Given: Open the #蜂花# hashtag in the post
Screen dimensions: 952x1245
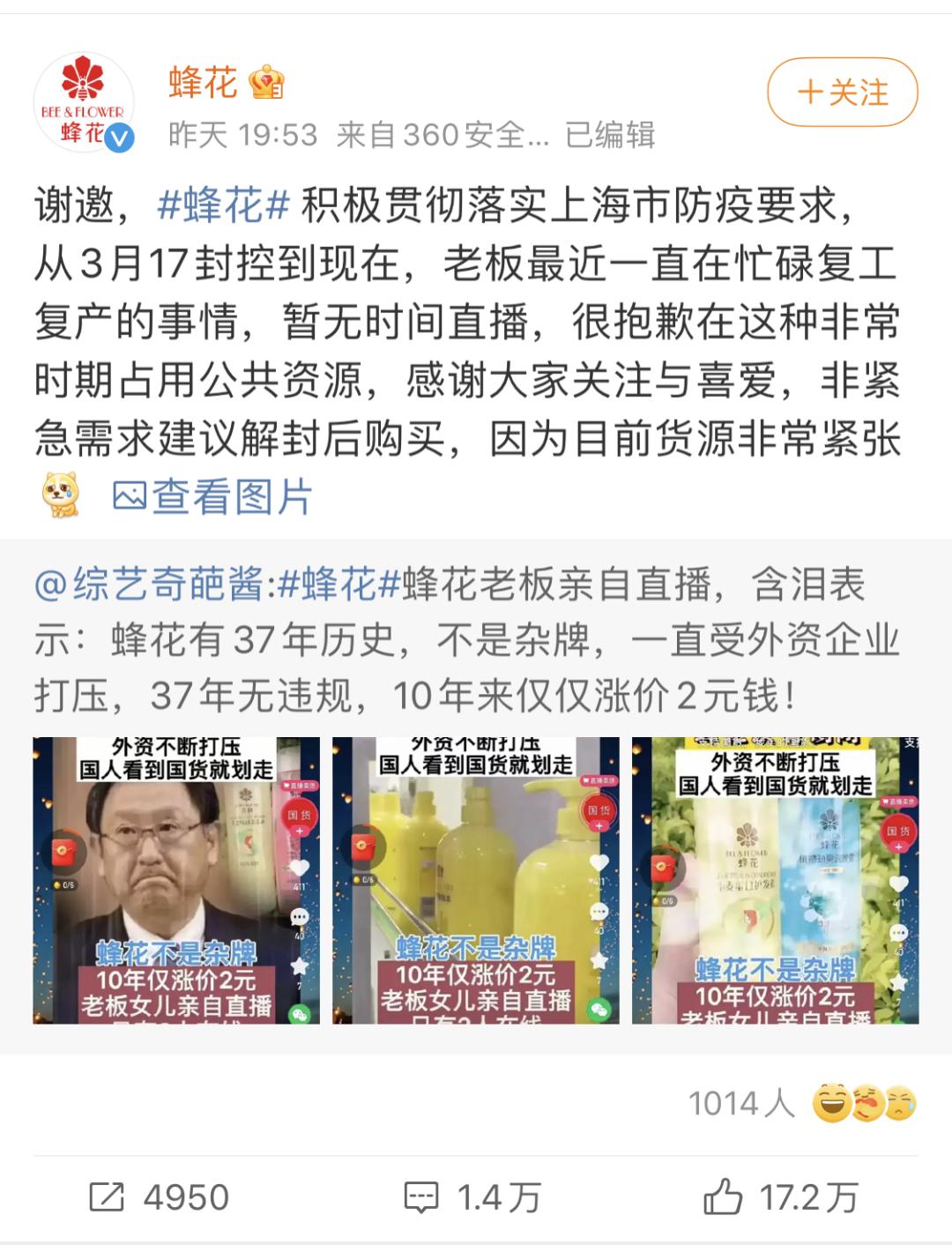Looking at the screenshot, I should (224, 206).
